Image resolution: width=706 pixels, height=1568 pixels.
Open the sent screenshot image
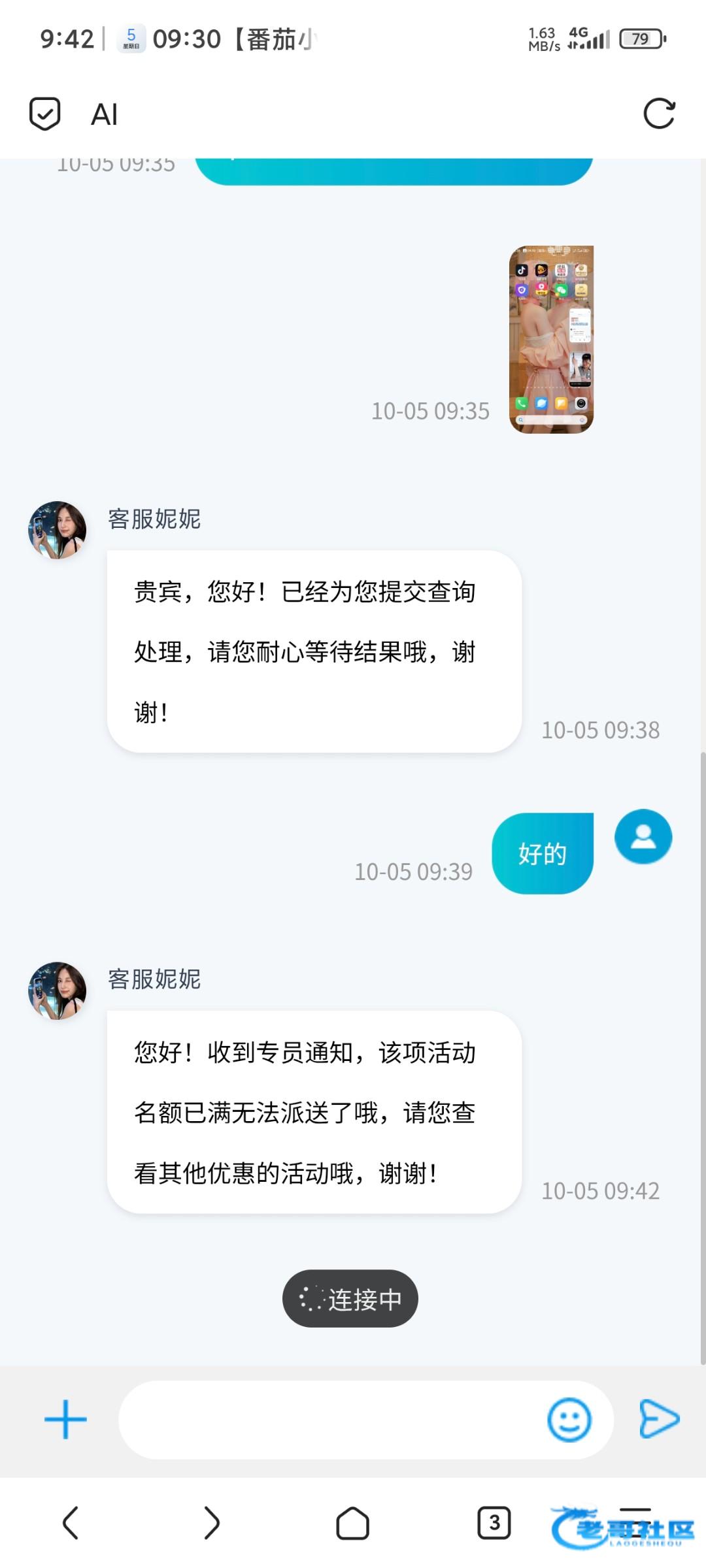pos(551,339)
